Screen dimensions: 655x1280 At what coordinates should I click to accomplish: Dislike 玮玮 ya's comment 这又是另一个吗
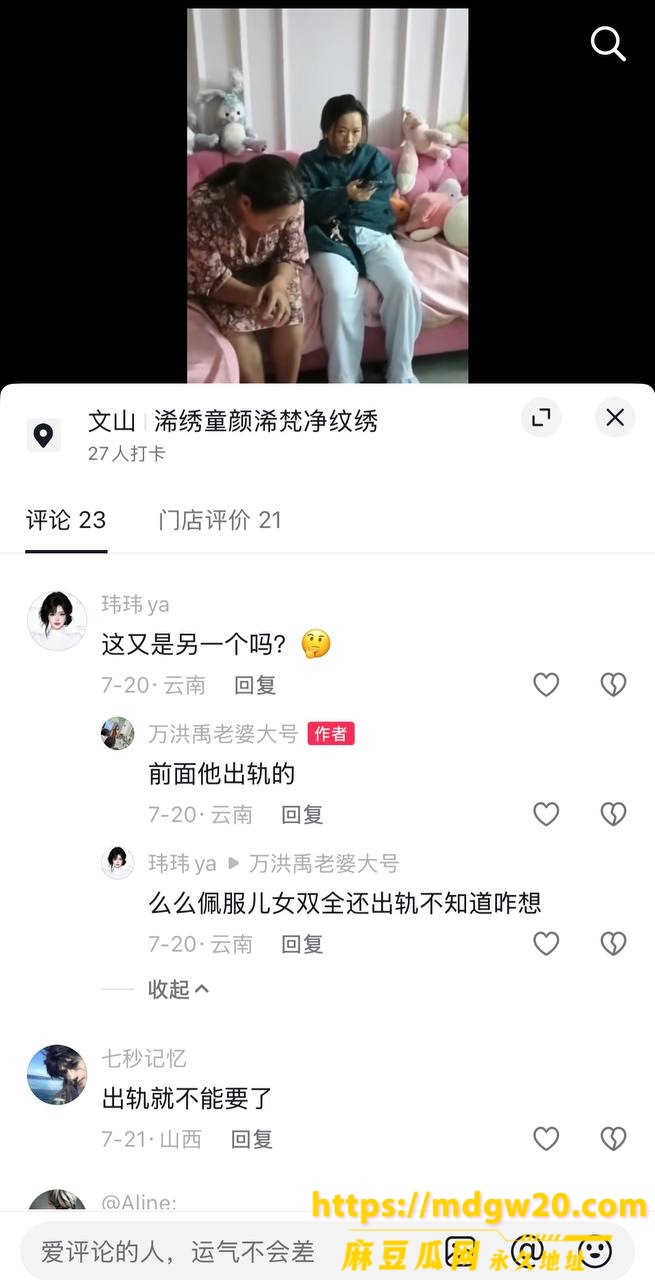(613, 685)
